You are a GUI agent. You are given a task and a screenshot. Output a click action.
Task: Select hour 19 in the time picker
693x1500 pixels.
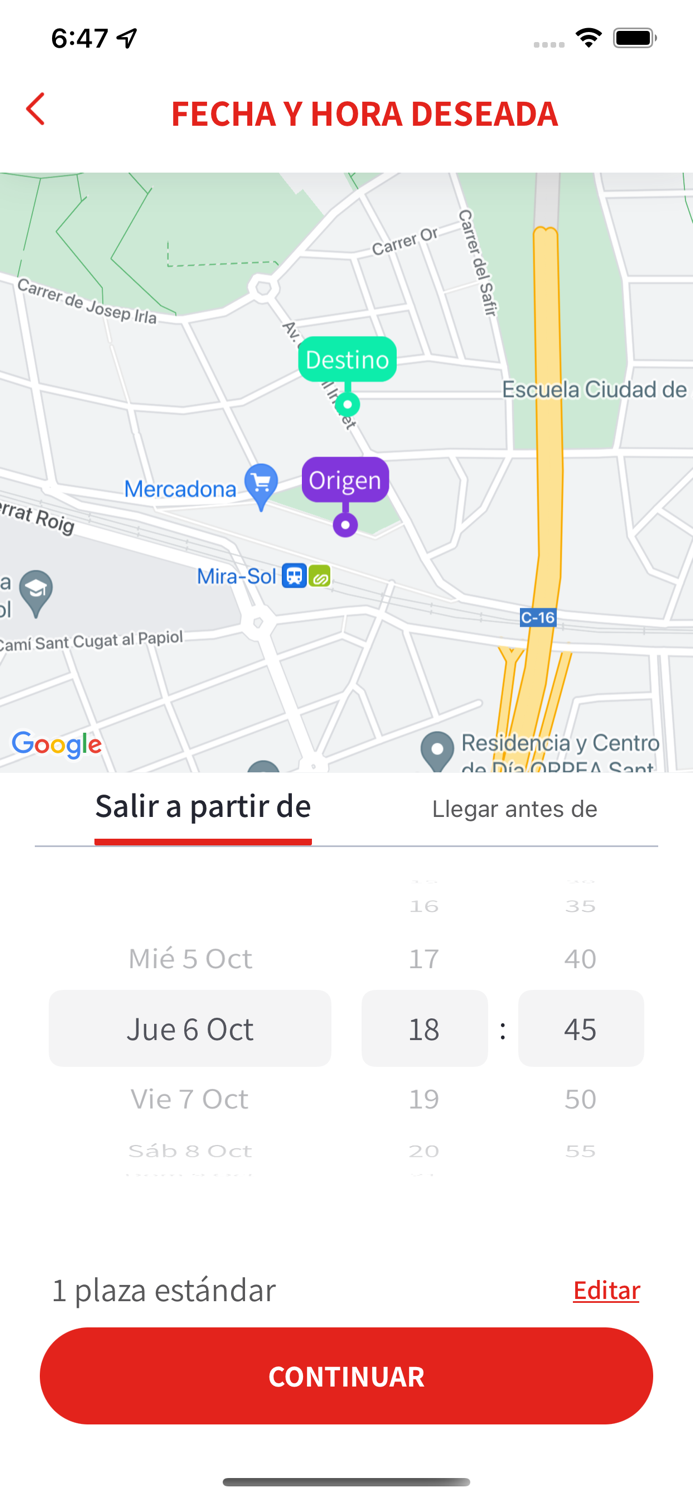[424, 1099]
